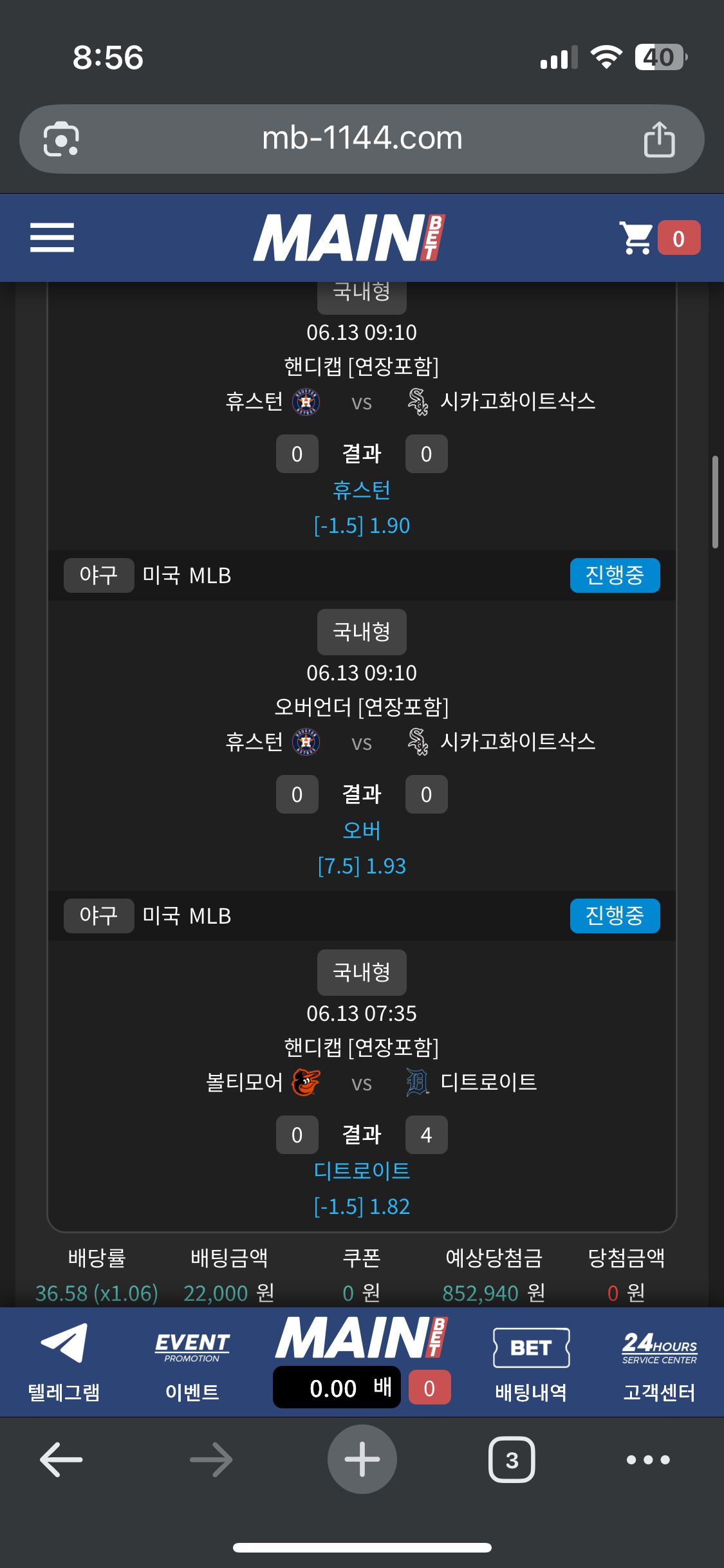This screenshot has height=1568, width=724.
Task: Go back in the browser
Action: coord(61,1459)
